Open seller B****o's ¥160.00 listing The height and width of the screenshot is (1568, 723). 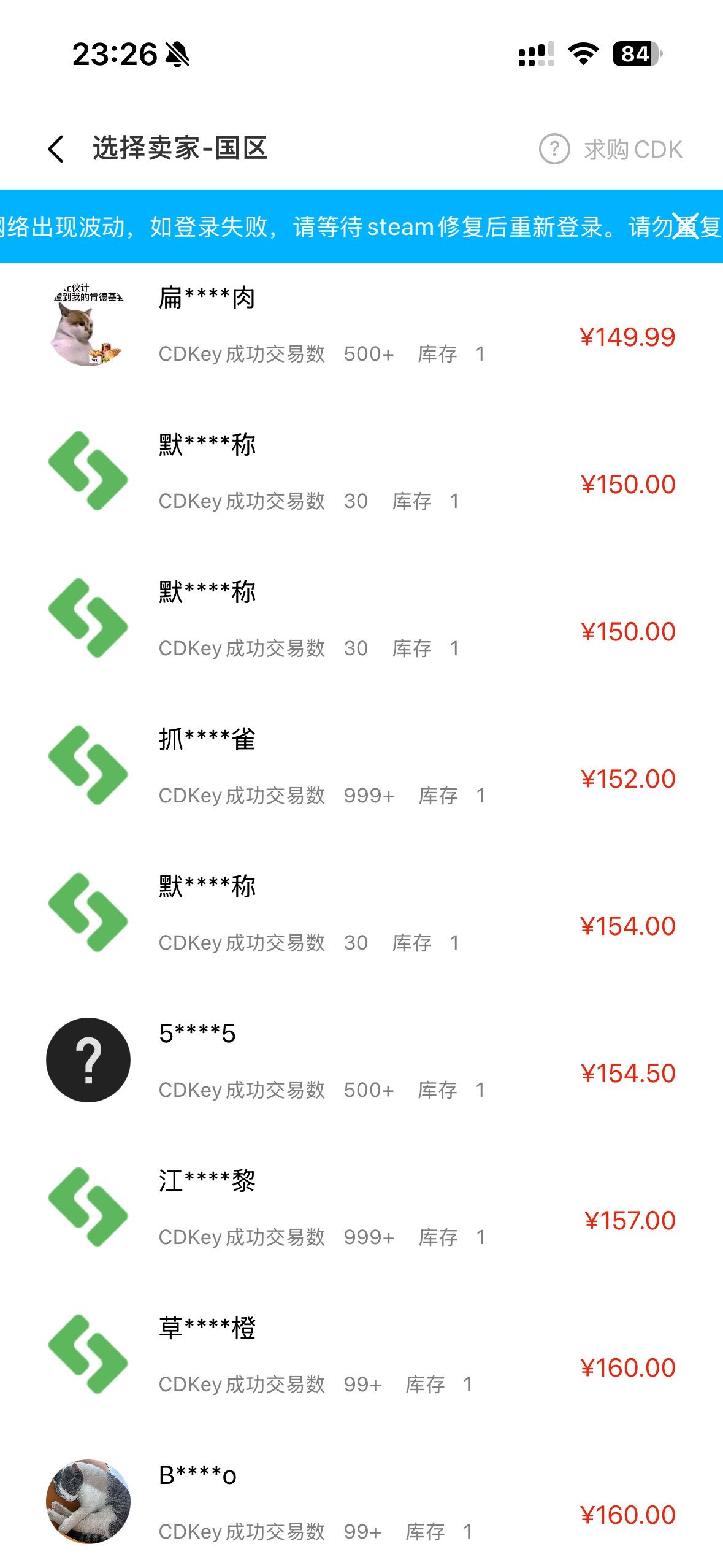tap(361, 1502)
